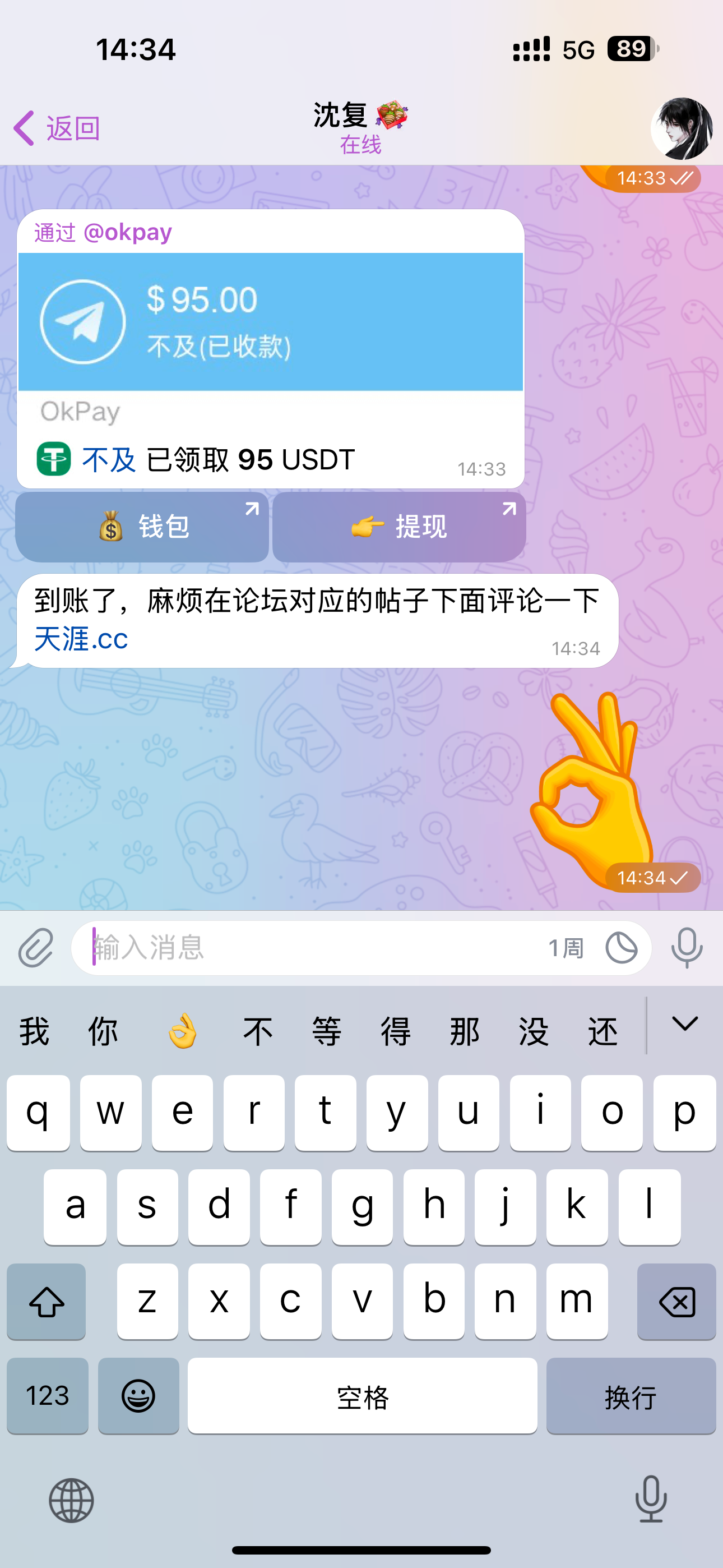Viewport: 723px width, 1568px height.
Task: Switch the keyboard to 123 numbers
Action: [x=48, y=1396]
